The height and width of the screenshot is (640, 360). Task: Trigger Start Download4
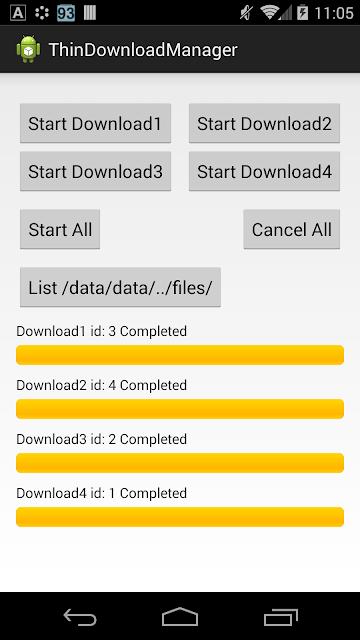pyautogui.click(x=264, y=171)
